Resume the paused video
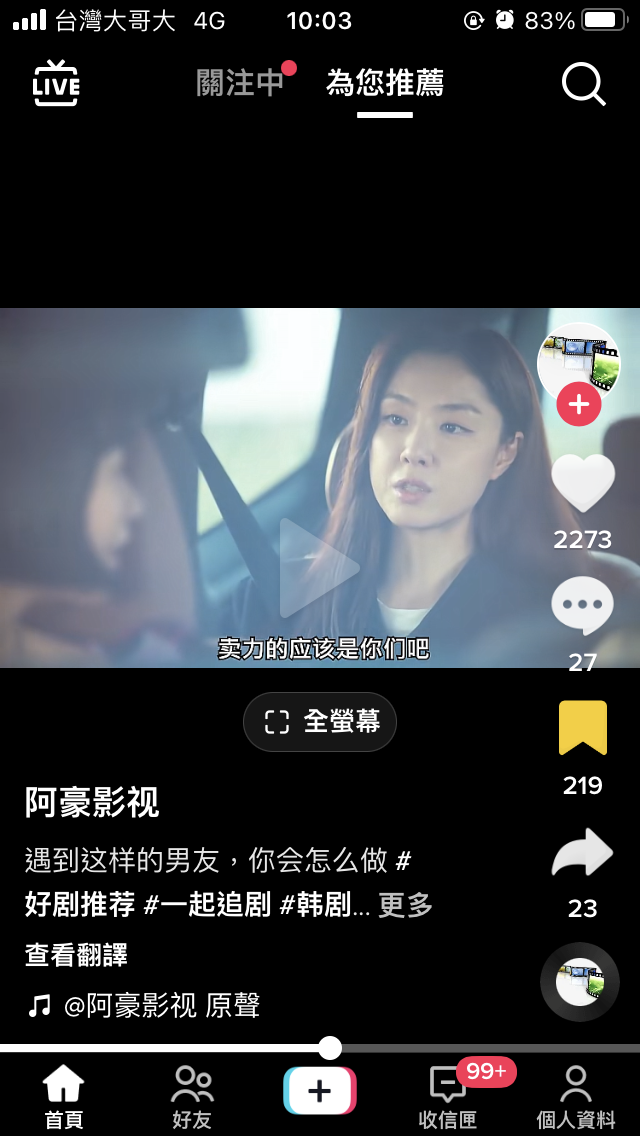Image resolution: width=640 pixels, height=1136 pixels. pos(318,567)
